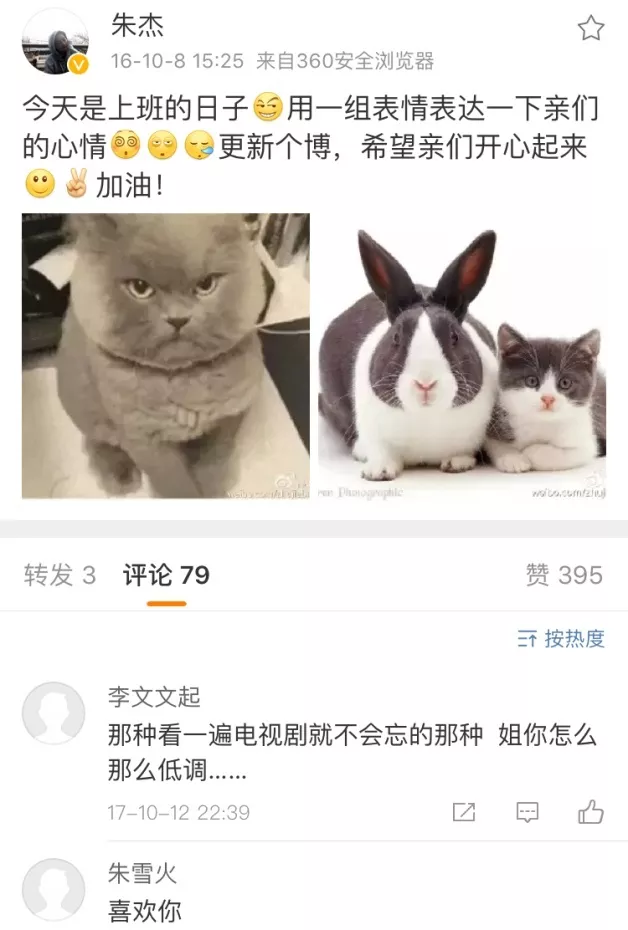Screen dimensions: 628x930
Task: Tap the username 朱杰
Action: pos(136,25)
